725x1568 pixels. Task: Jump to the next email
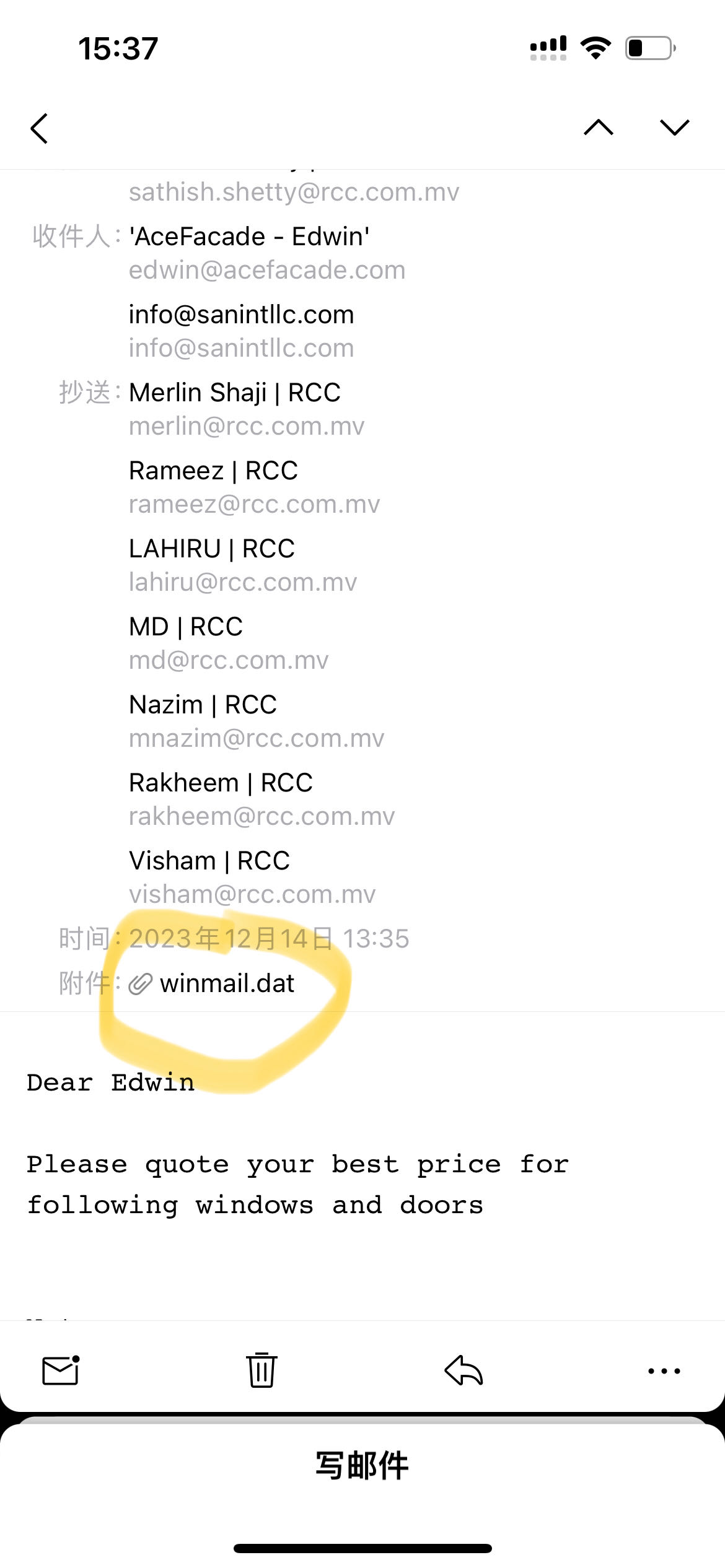pyautogui.click(x=674, y=128)
